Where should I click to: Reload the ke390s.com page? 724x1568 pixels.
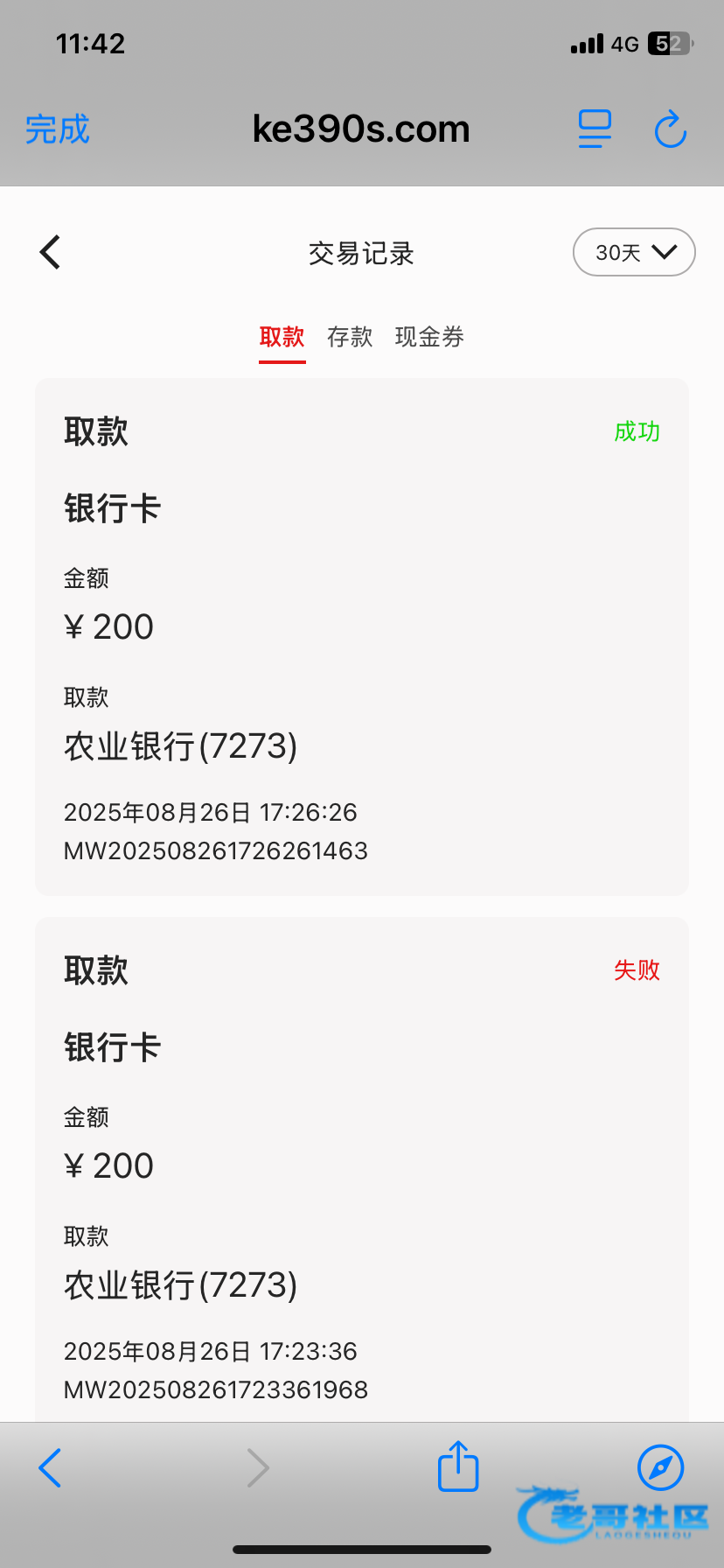pos(671,129)
